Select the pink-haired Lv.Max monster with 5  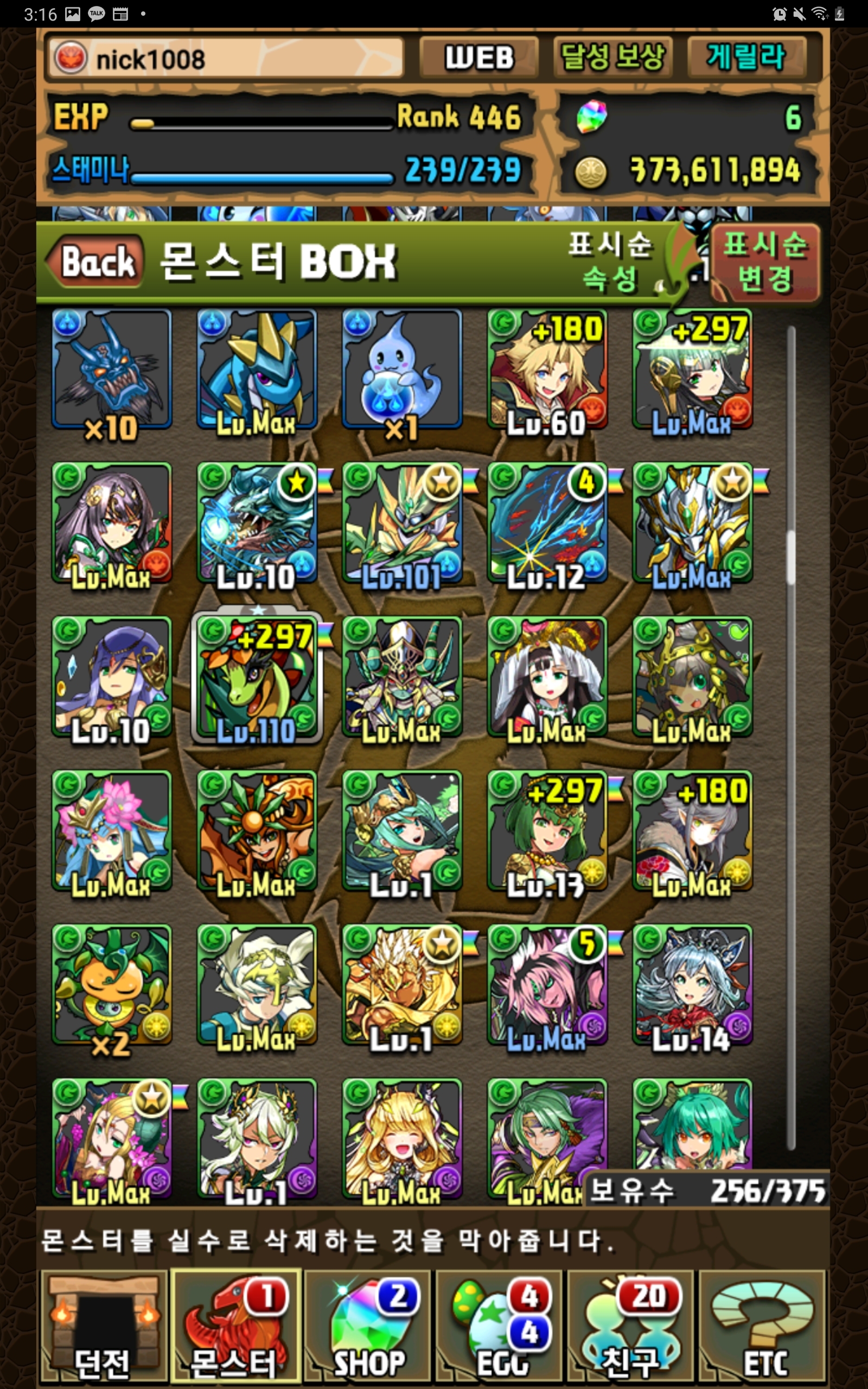pos(547,986)
